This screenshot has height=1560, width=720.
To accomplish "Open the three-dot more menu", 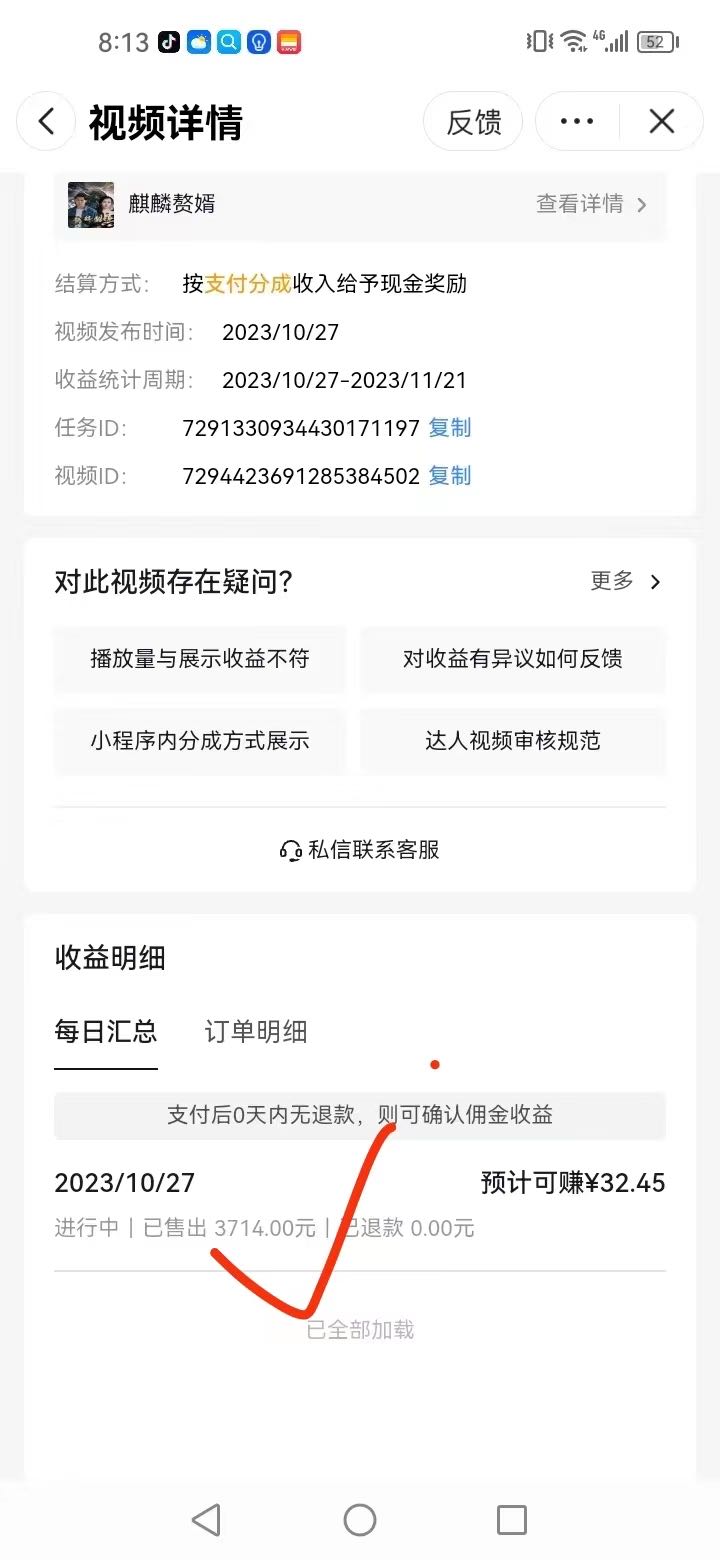I will click(x=577, y=122).
